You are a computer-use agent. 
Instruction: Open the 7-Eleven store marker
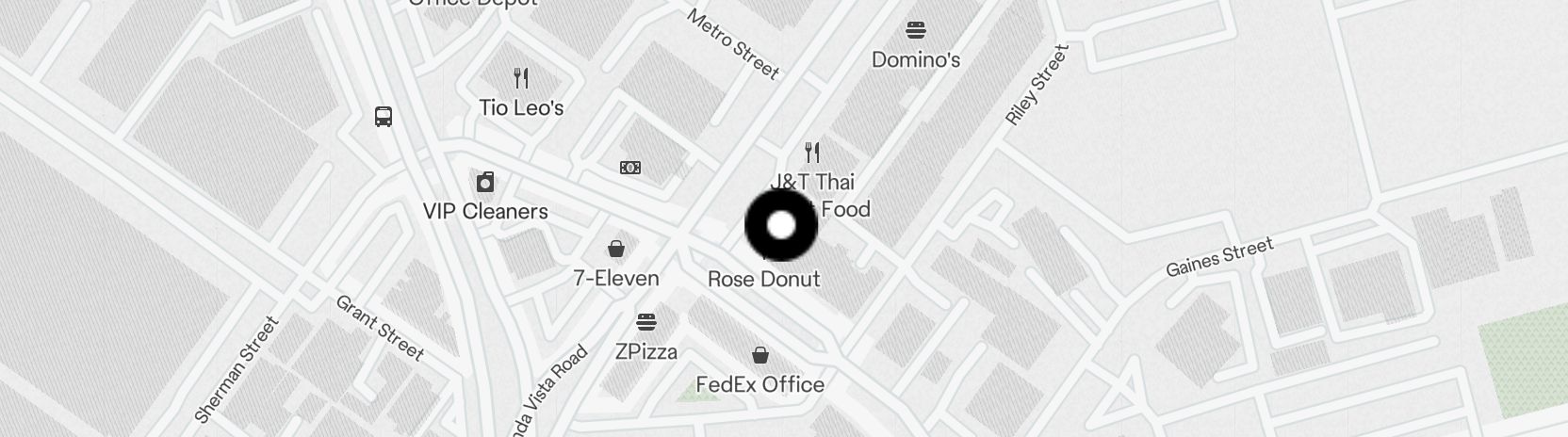tap(616, 250)
